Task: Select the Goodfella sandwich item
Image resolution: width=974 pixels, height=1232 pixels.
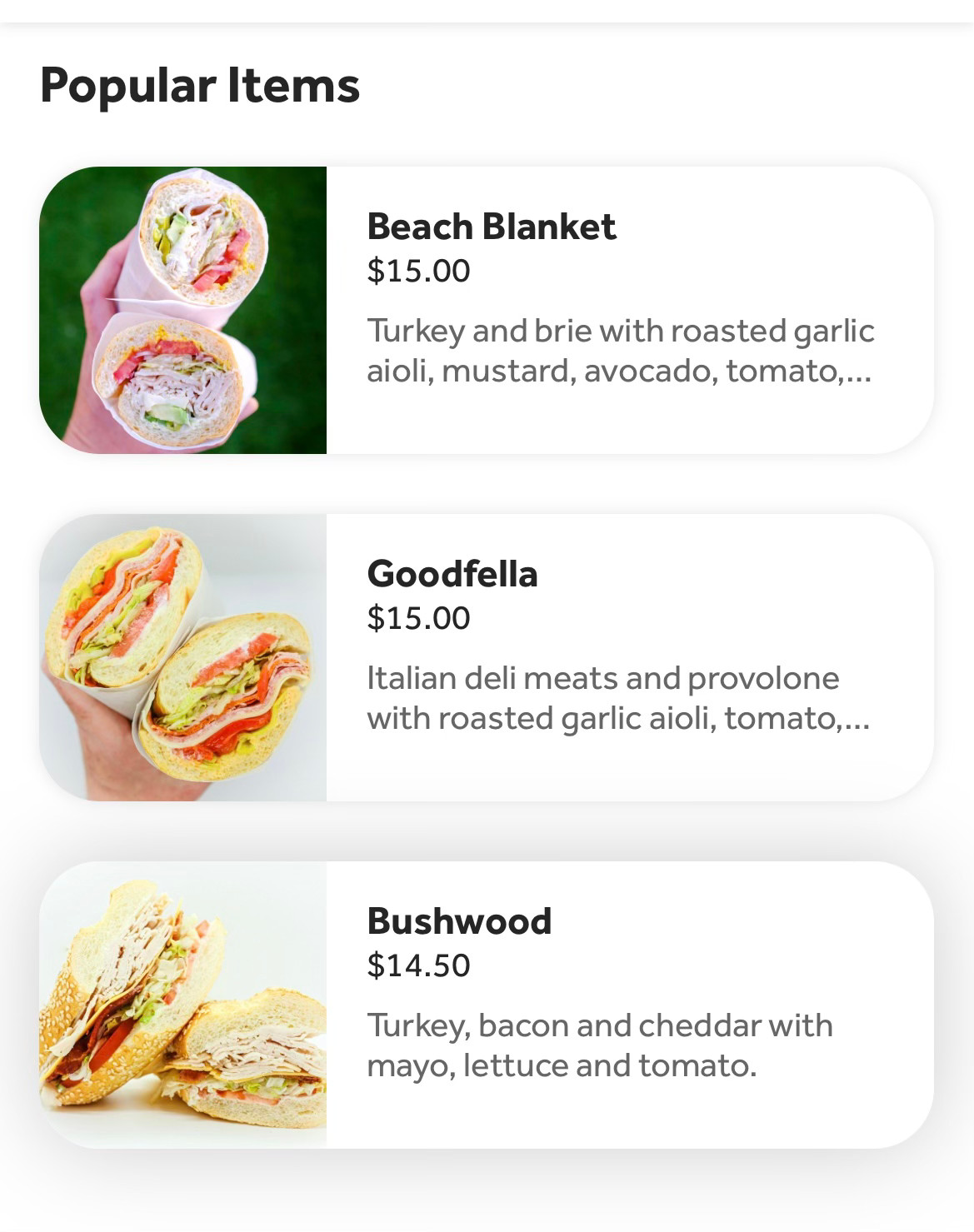Action: (x=487, y=657)
